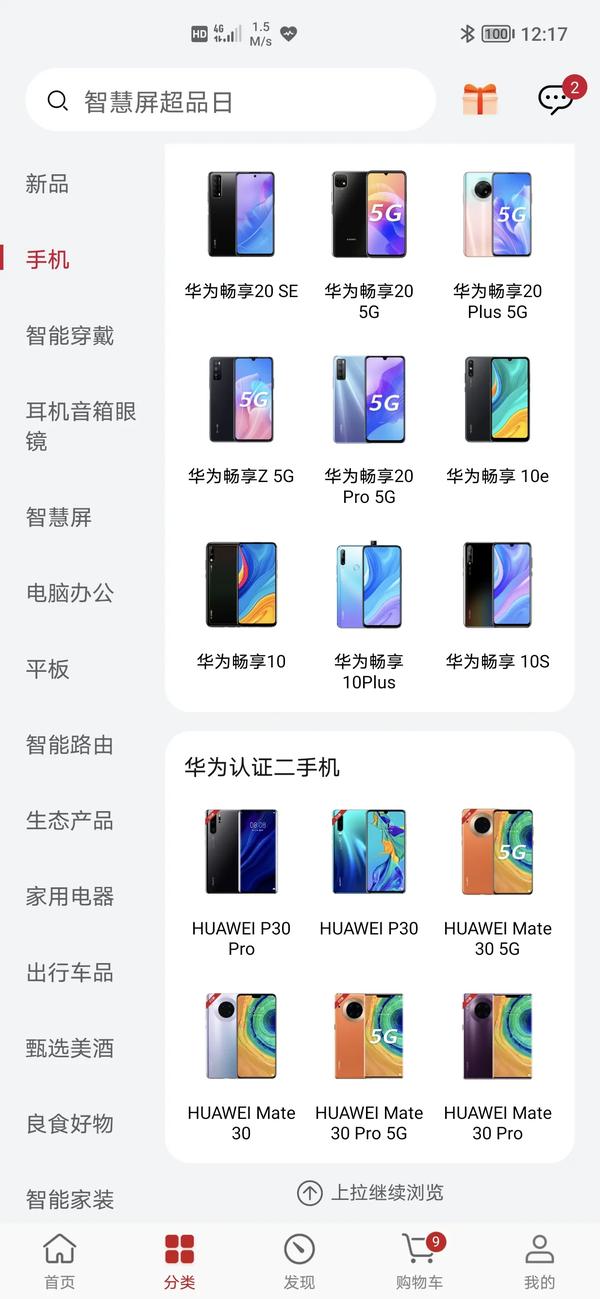Open the 智慧屏 category

pyautogui.click(x=58, y=517)
